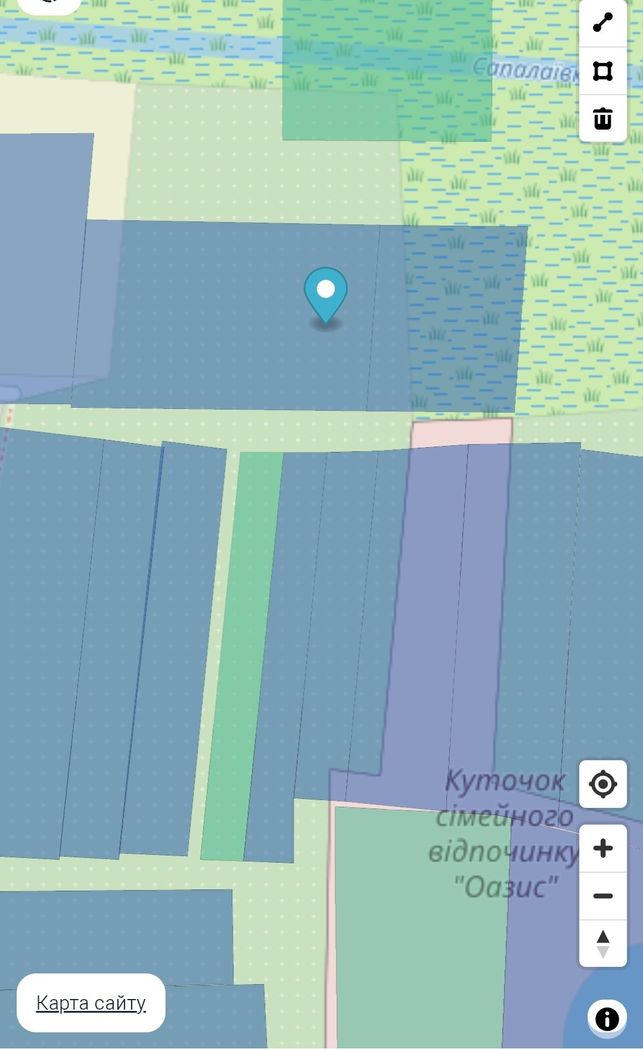Open the Карта сайту link
This screenshot has height=1049, width=643.
coord(91,1003)
